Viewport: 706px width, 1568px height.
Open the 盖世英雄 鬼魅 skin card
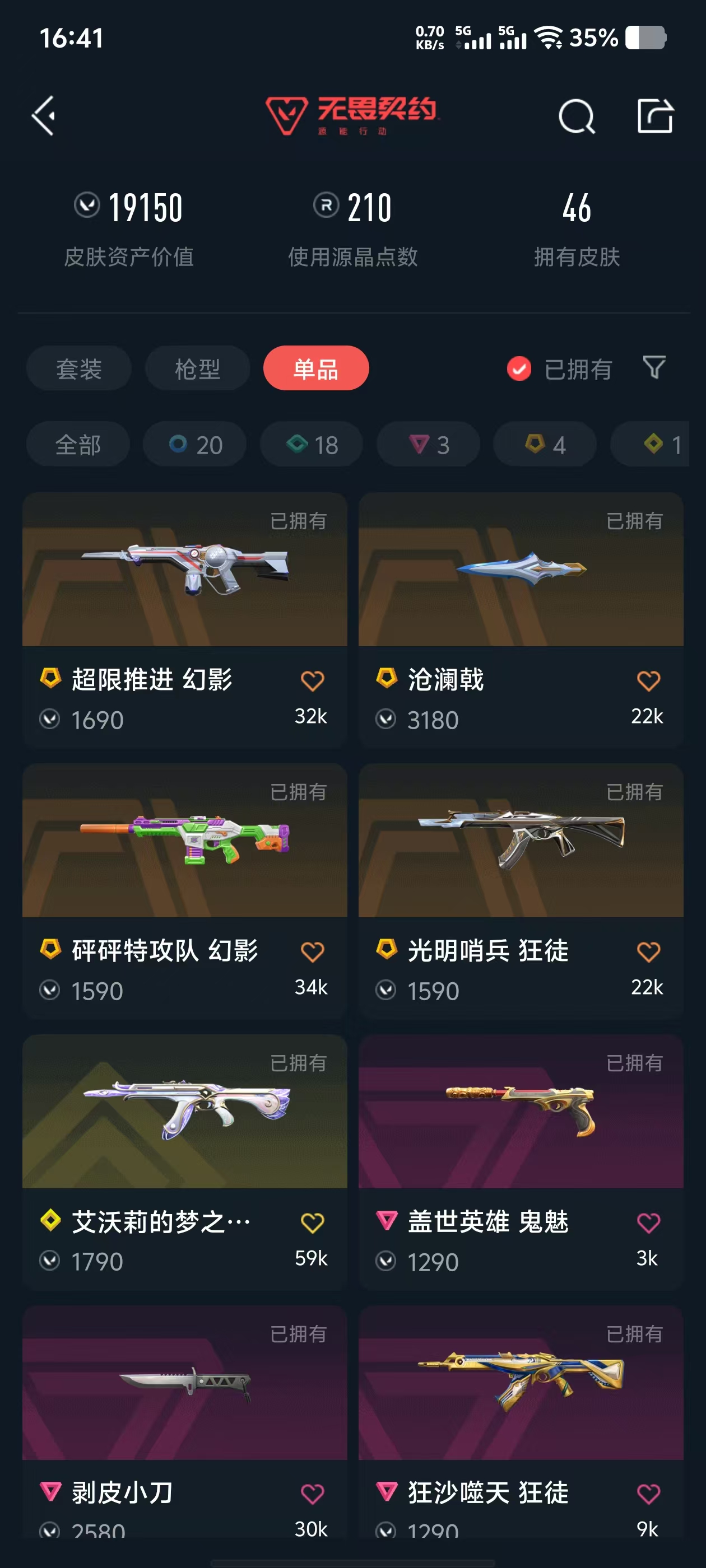[x=521, y=1112]
